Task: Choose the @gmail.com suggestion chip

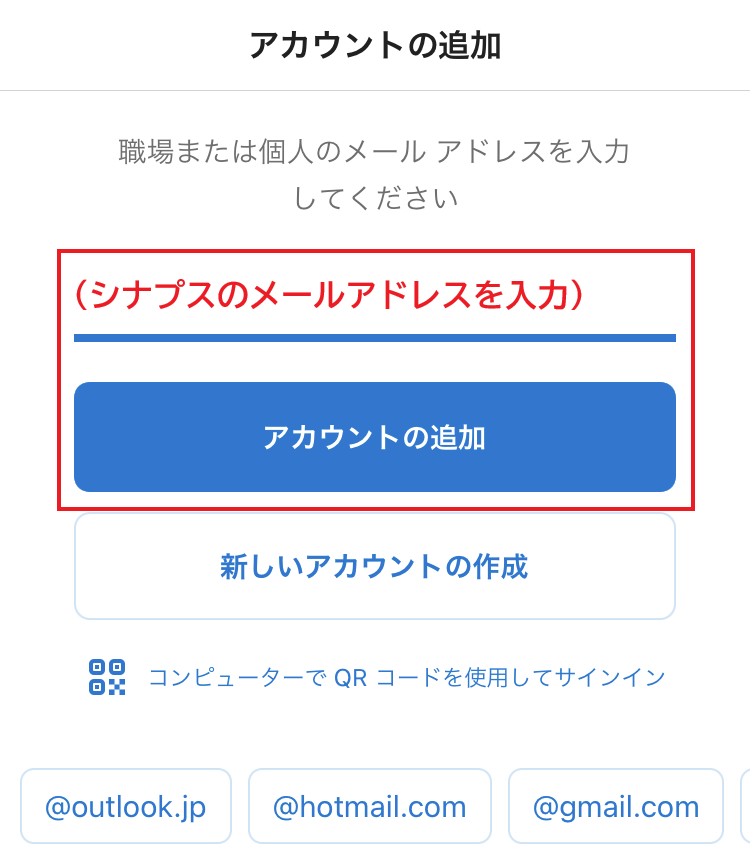Action: pos(615,807)
